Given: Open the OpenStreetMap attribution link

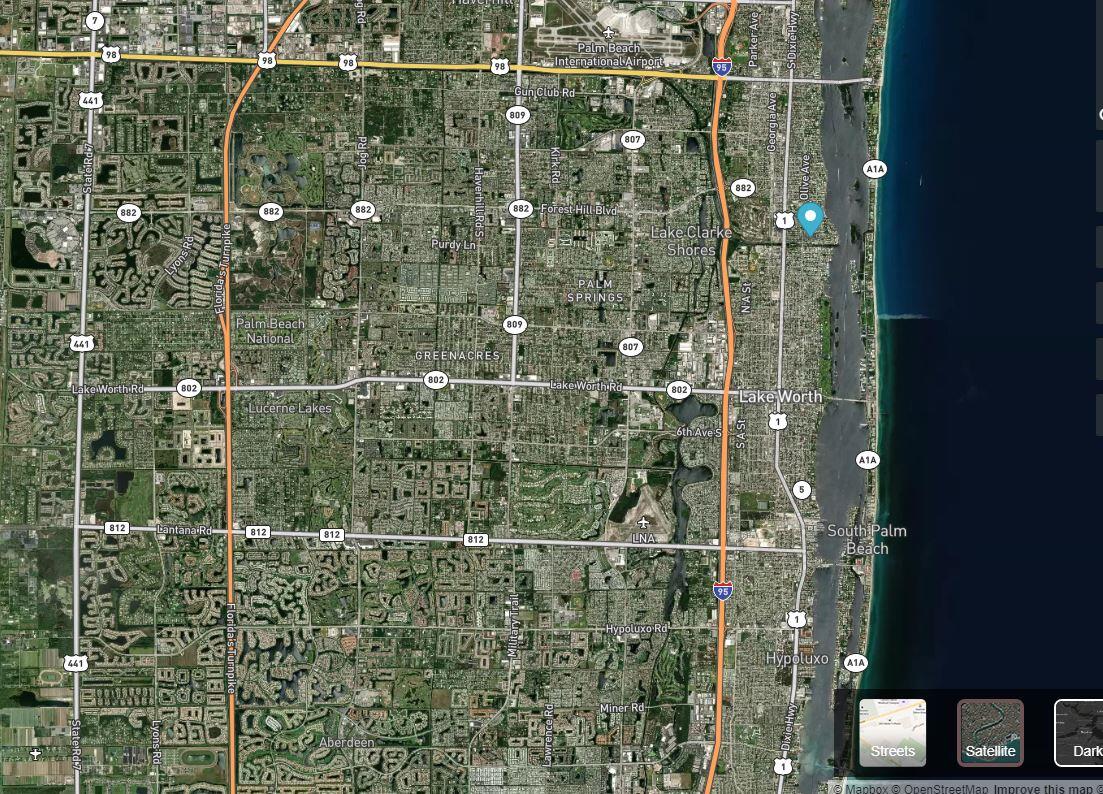Looking at the screenshot, I should point(945,788).
